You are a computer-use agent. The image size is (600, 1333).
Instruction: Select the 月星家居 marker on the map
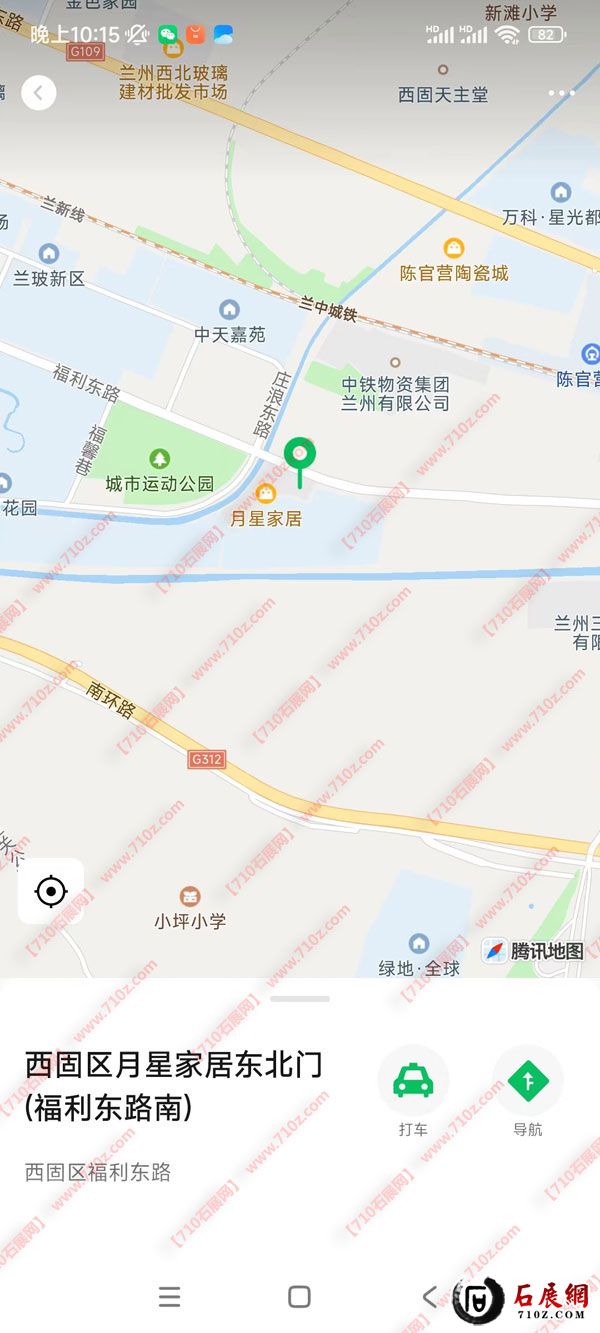(266, 493)
